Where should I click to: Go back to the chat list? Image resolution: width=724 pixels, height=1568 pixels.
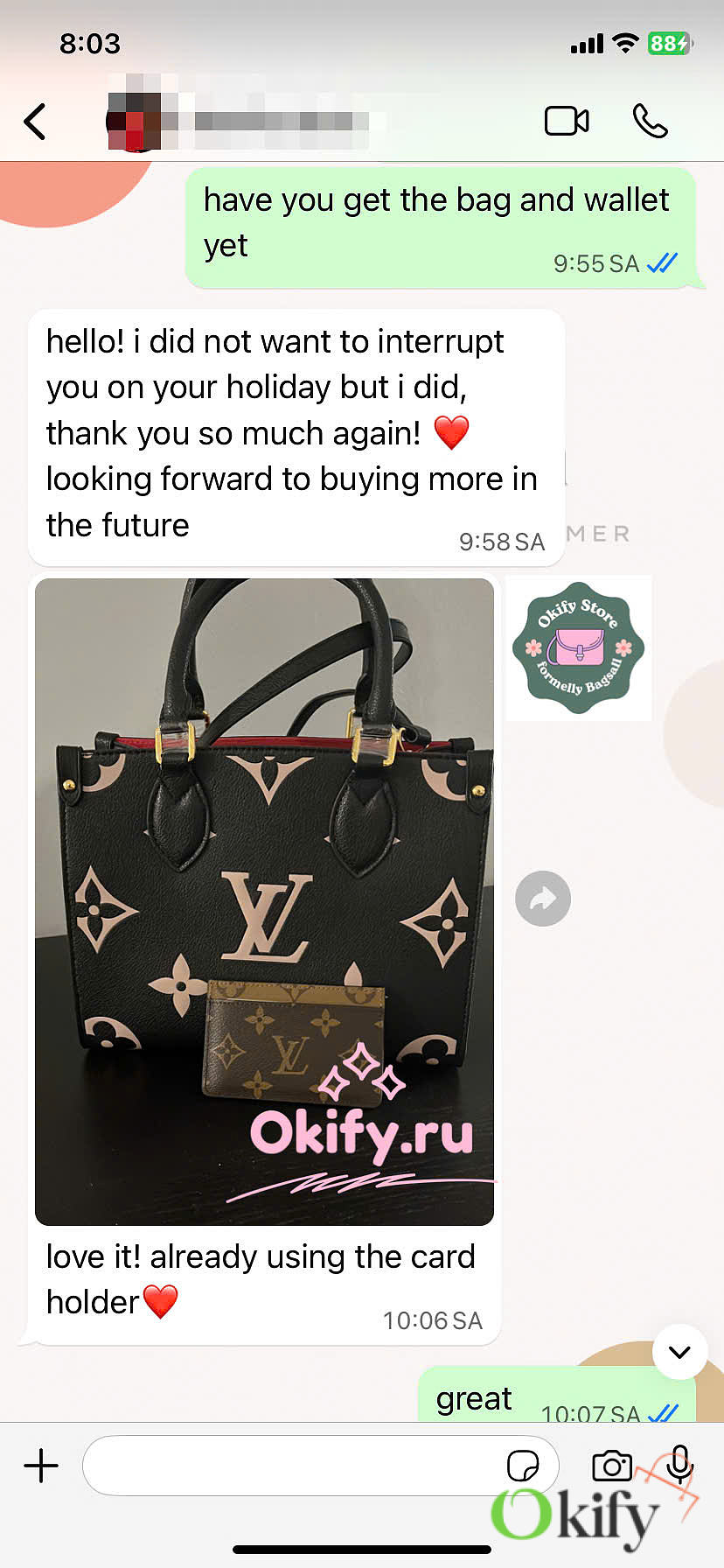coord(35,122)
